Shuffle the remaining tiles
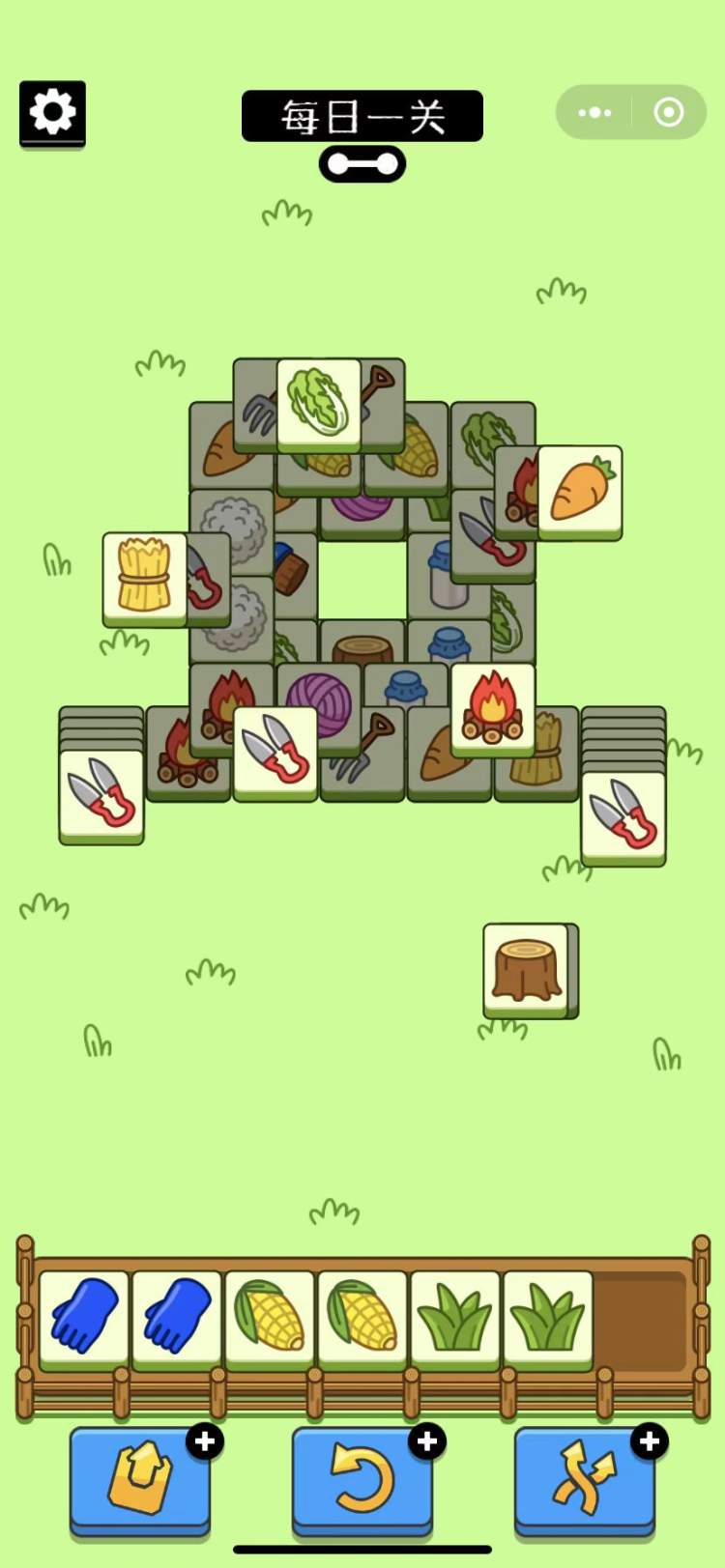 click(585, 1477)
